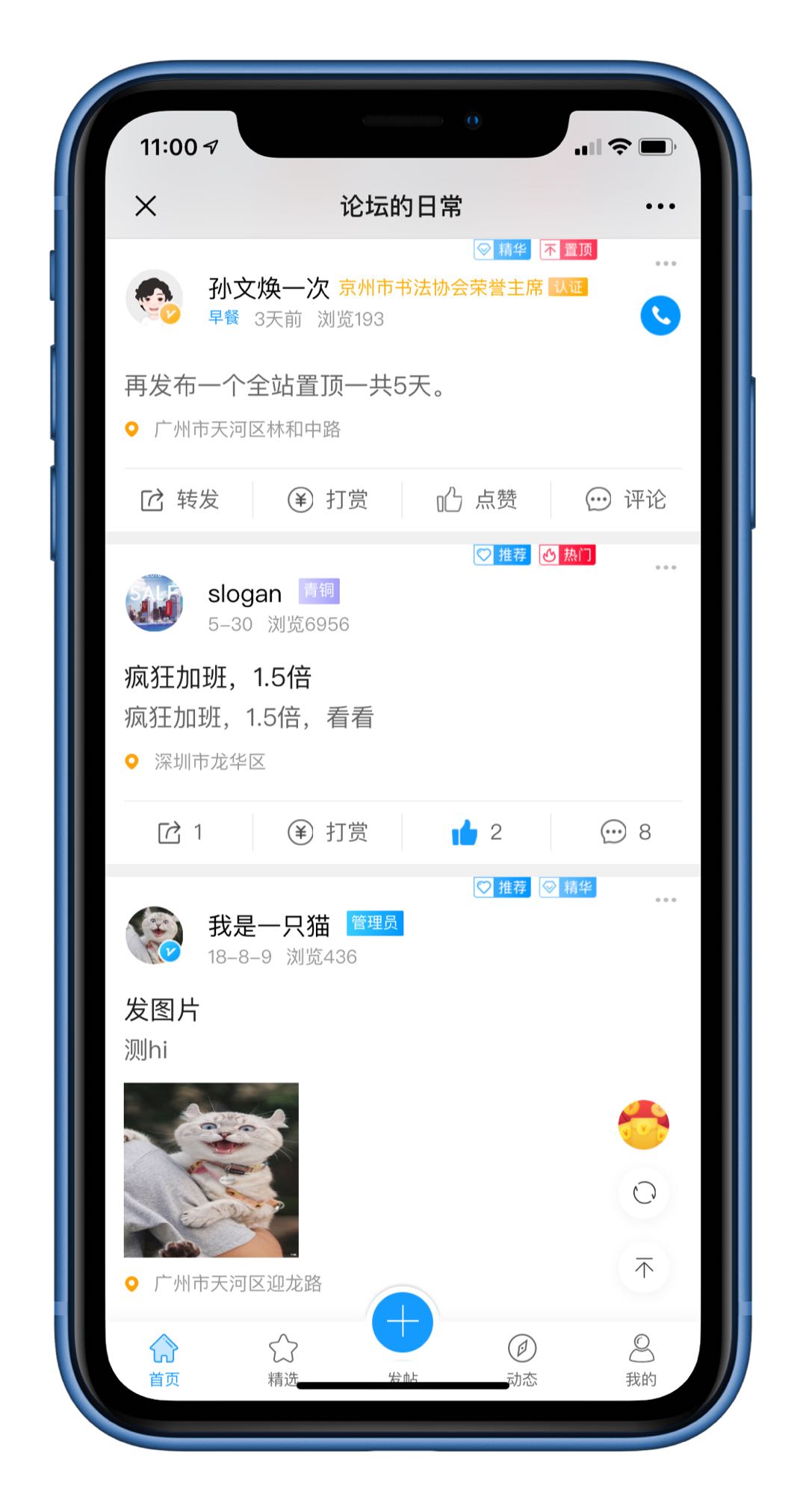Open the options on 孙文焕一次's post
The image size is (806, 1512).
(x=665, y=264)
